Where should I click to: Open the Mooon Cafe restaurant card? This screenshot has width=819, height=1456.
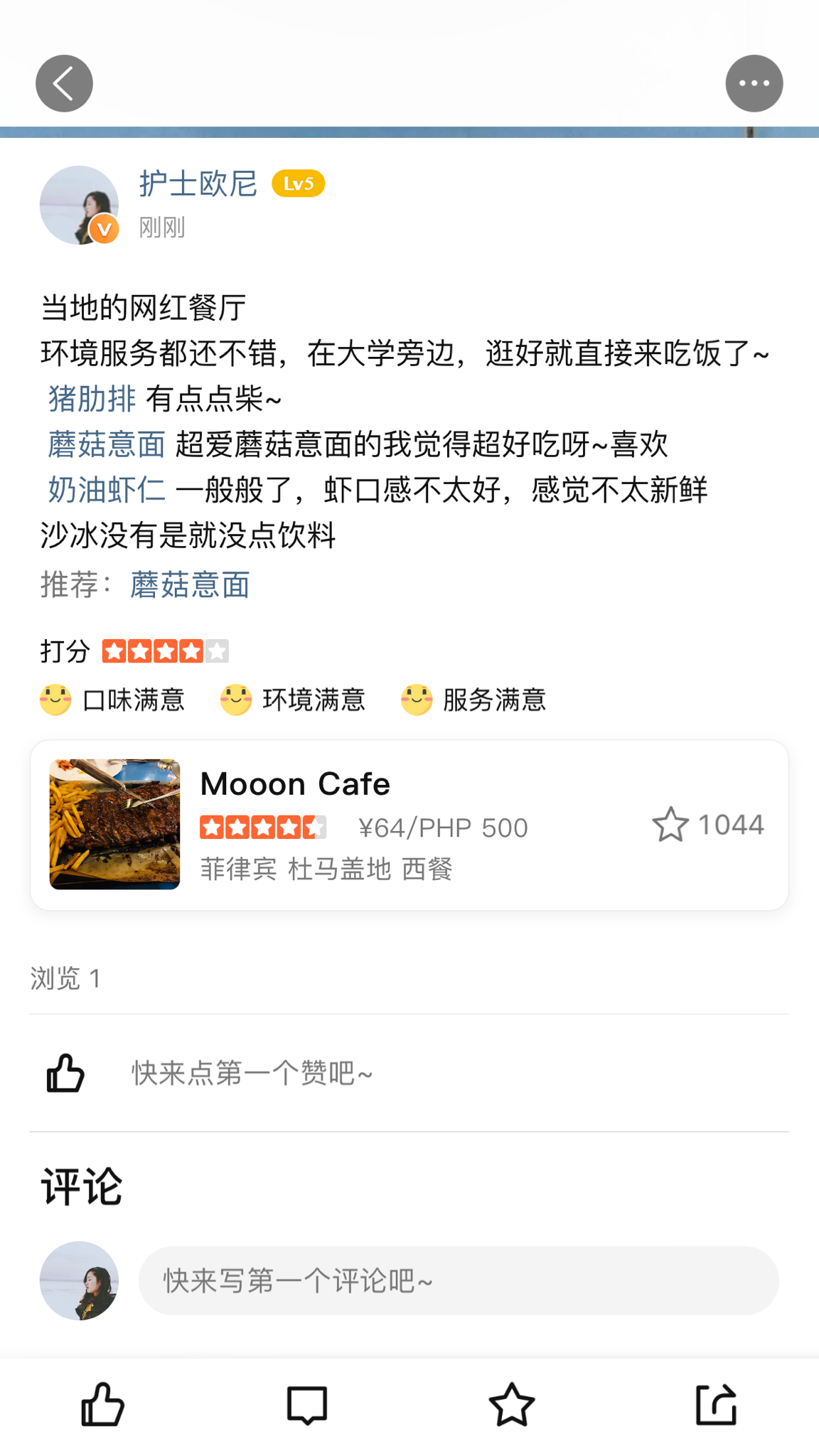click(409, 825)
